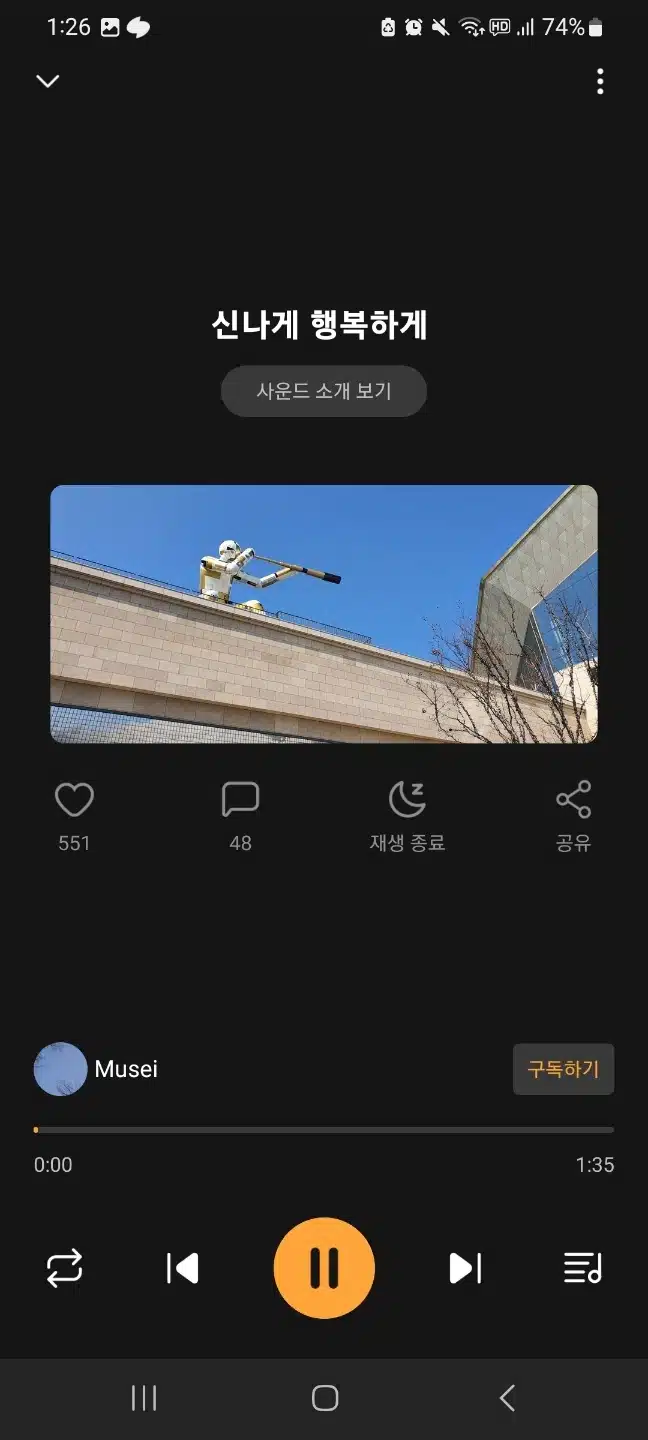Toggle the repeat mode icon

click(x=65, y=1268)
